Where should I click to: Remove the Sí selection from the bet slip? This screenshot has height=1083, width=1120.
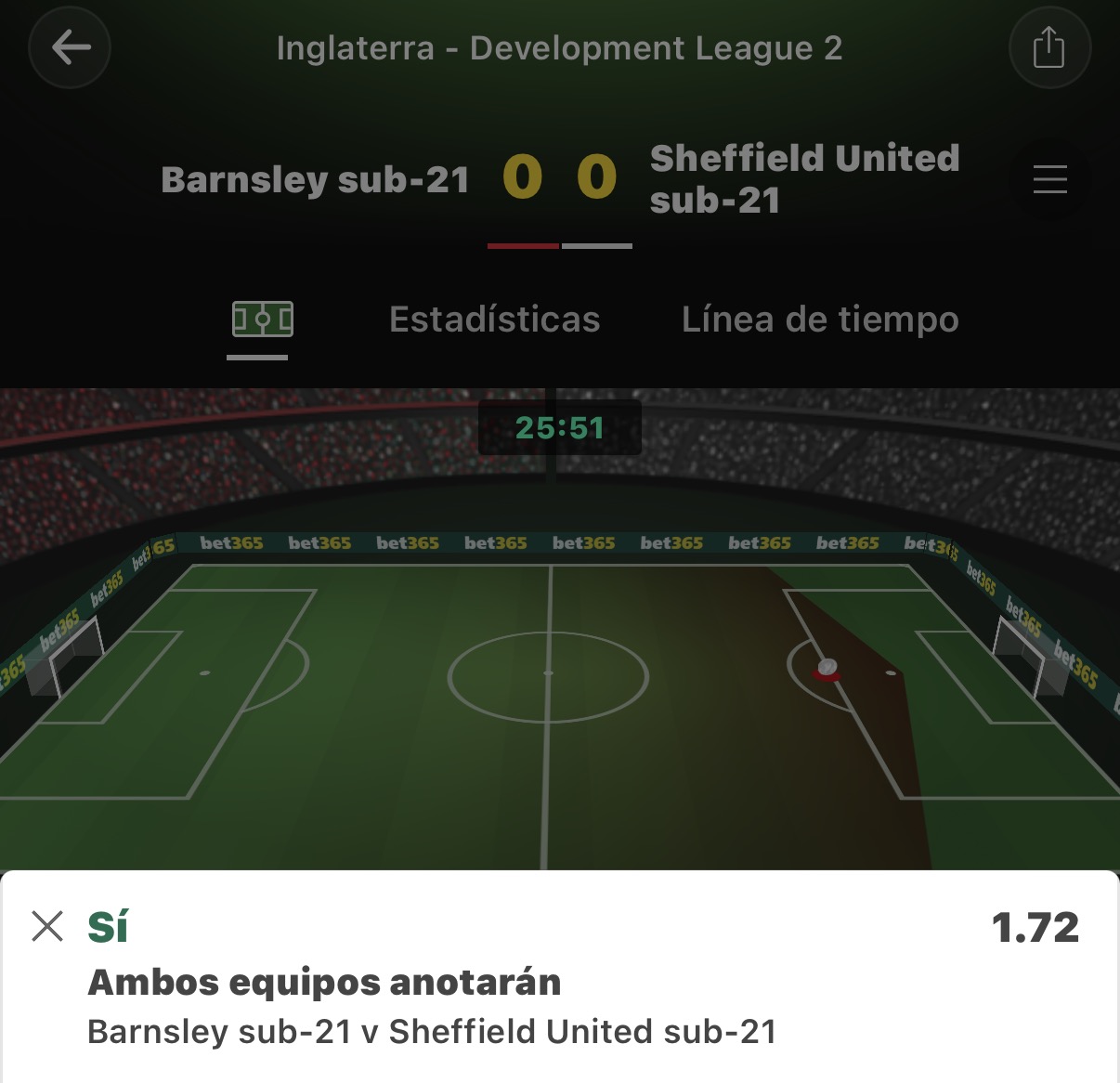(47, 926)
